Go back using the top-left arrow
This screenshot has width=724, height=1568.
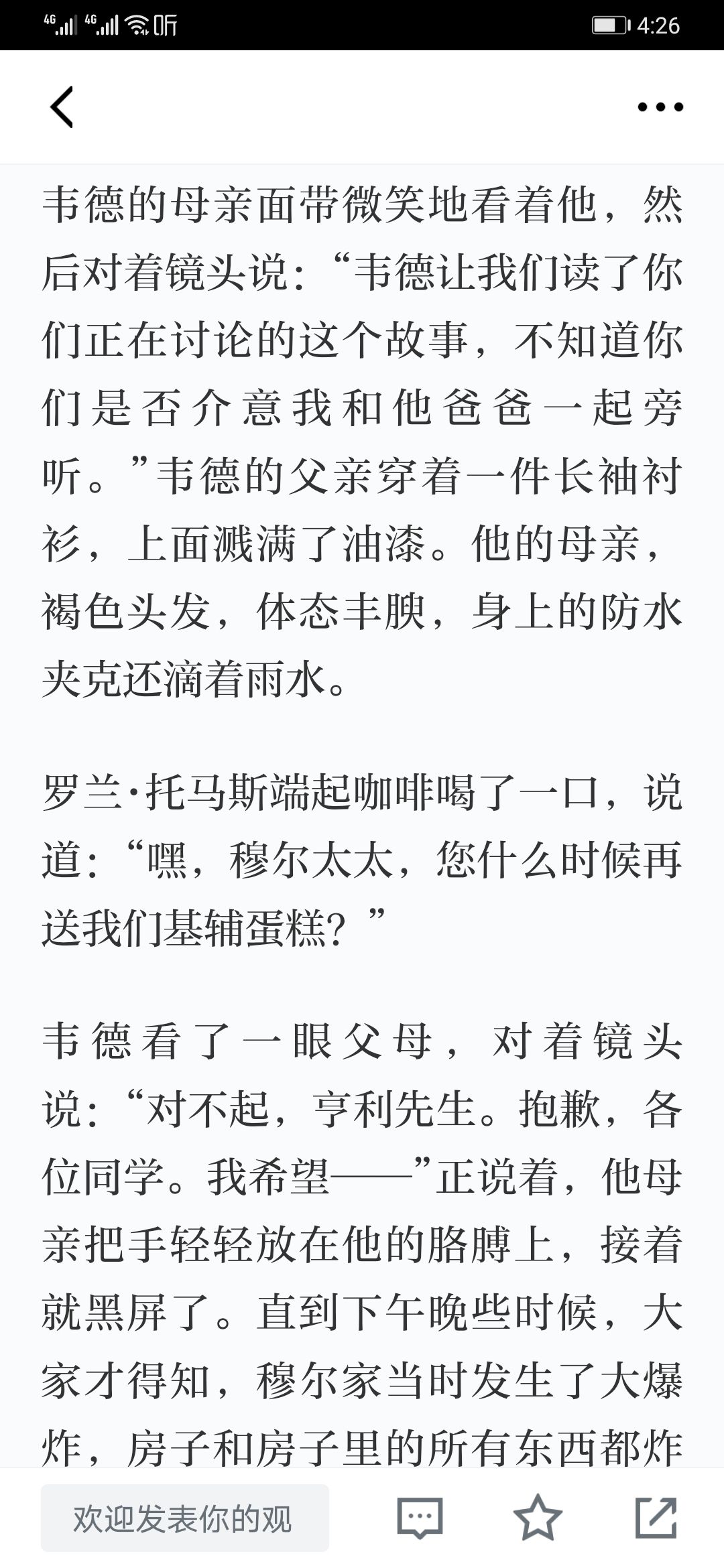click(x=62, y=107)
